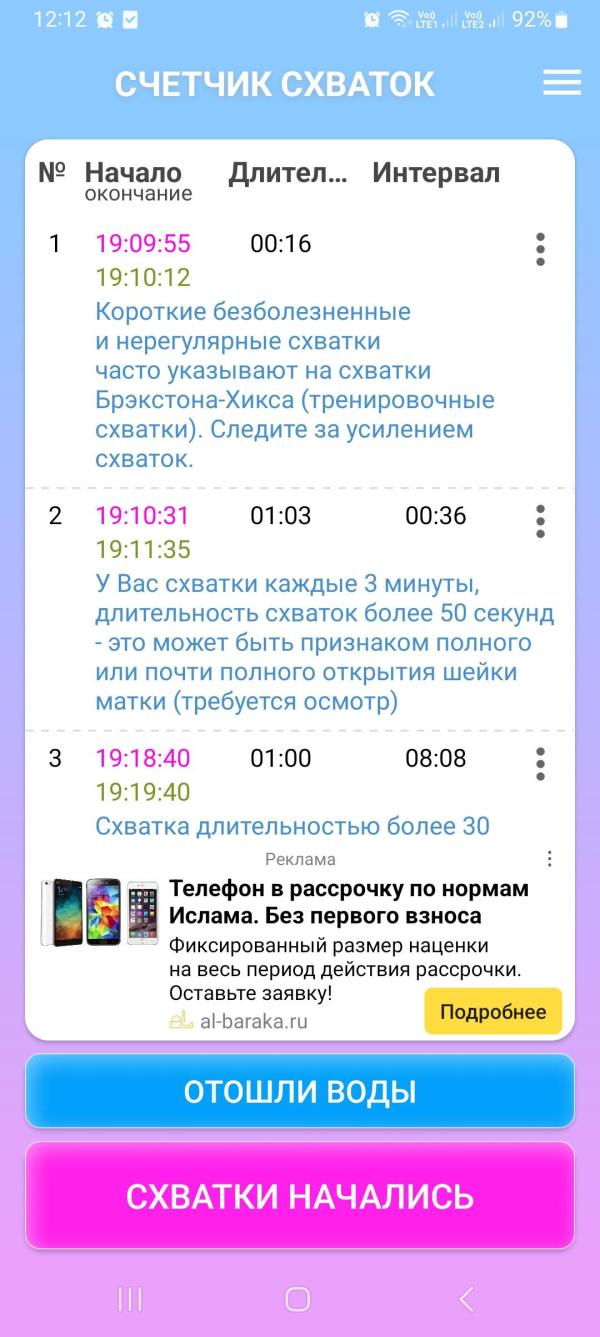Tap the ОТОШЛИ ВОДЫ button
This screenshot has height=1337, width=600.
pyautogui.click(x=300, y=1091)
